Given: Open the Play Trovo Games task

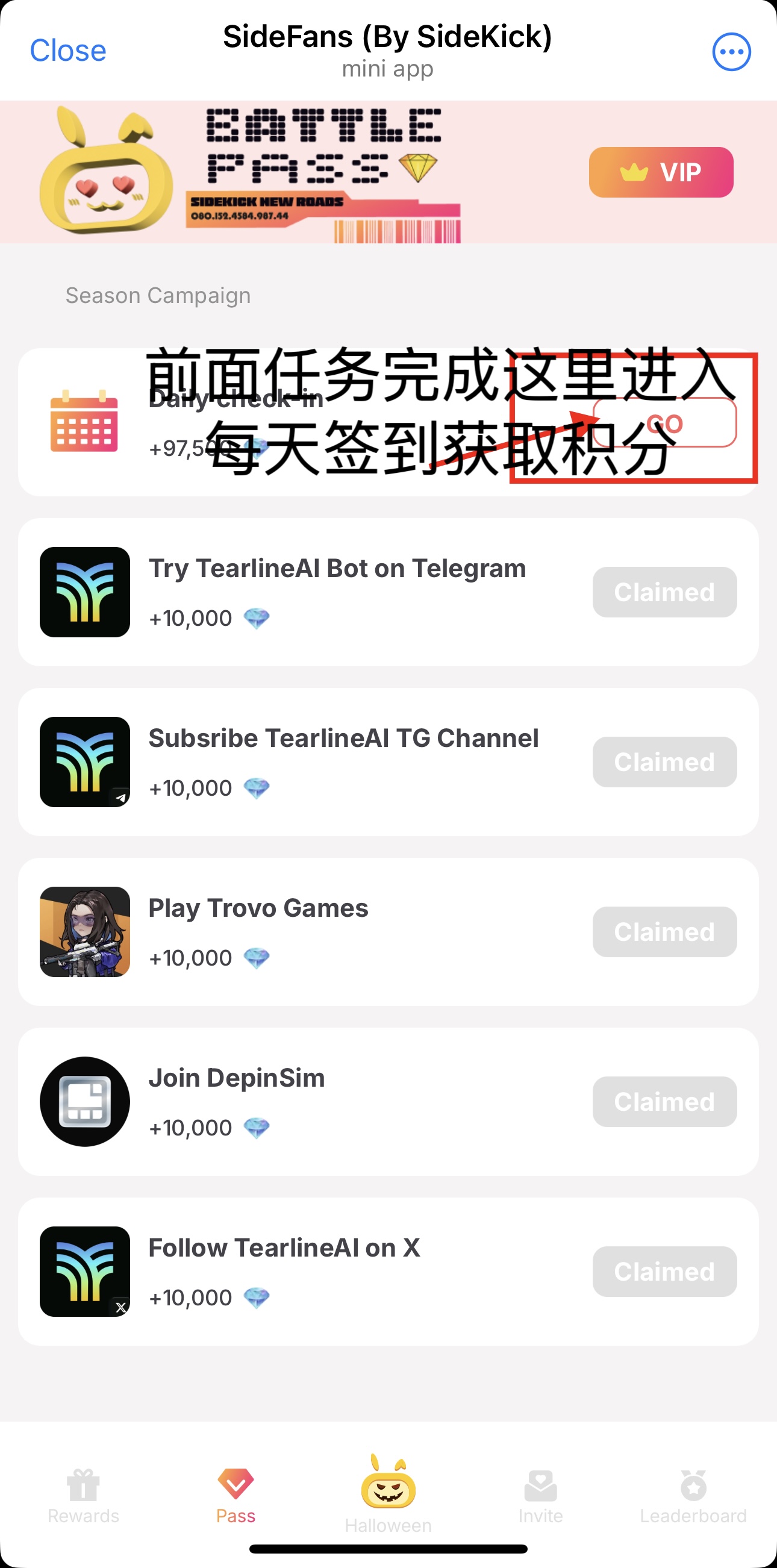Looking at the screenshot, I should tap(388, 931).
